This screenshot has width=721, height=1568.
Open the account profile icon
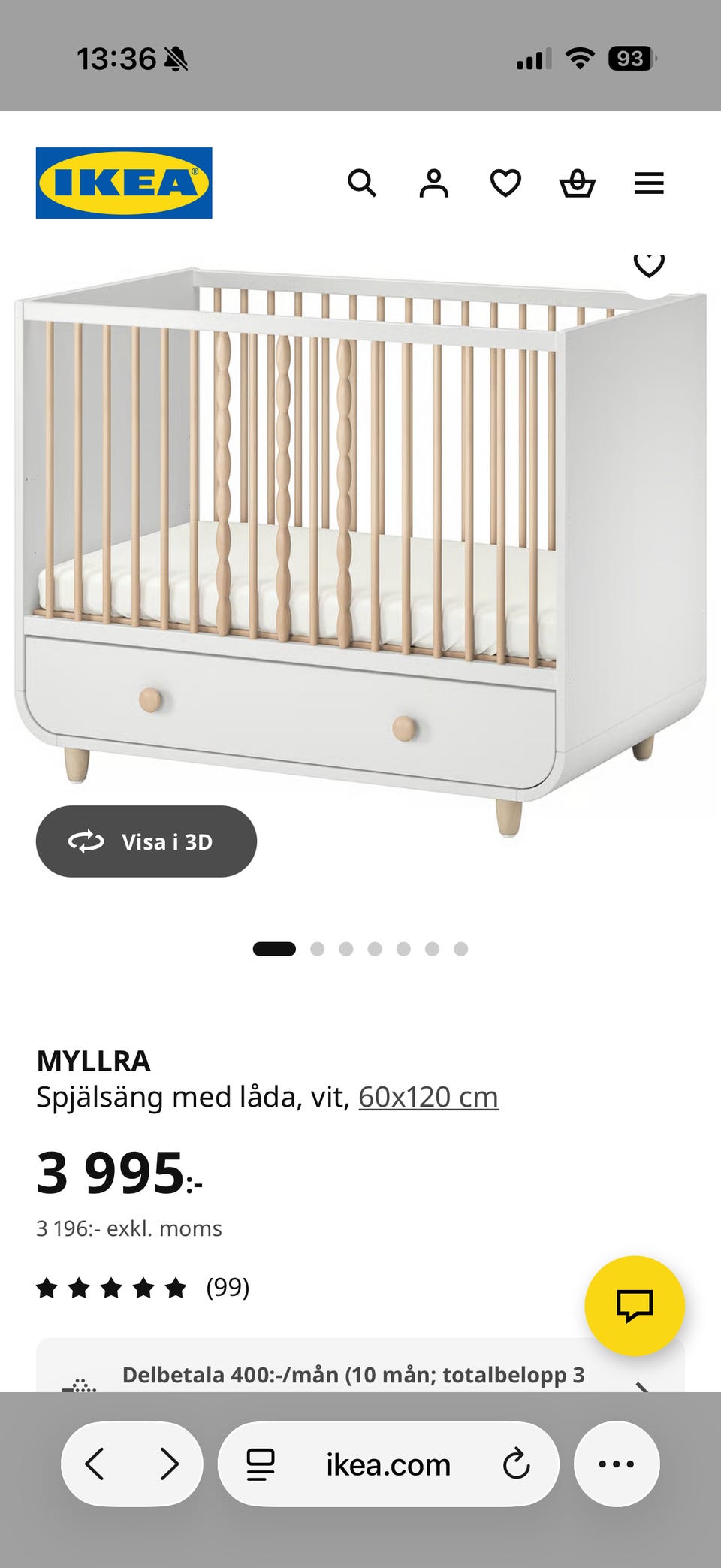[x=433, y=183]
